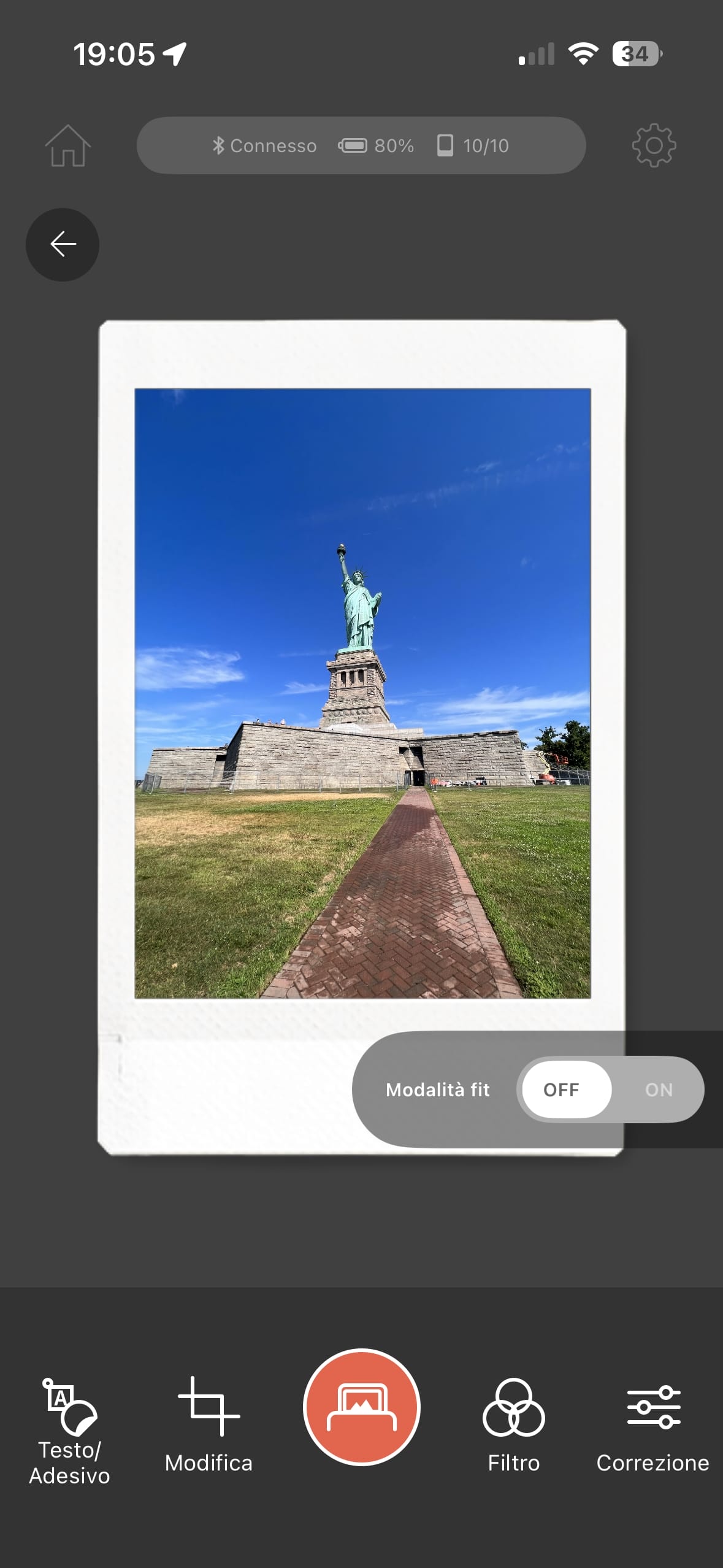Open Testo/Adesivo tool
The image size is (723, 1568).
(x=69, y=1431)
